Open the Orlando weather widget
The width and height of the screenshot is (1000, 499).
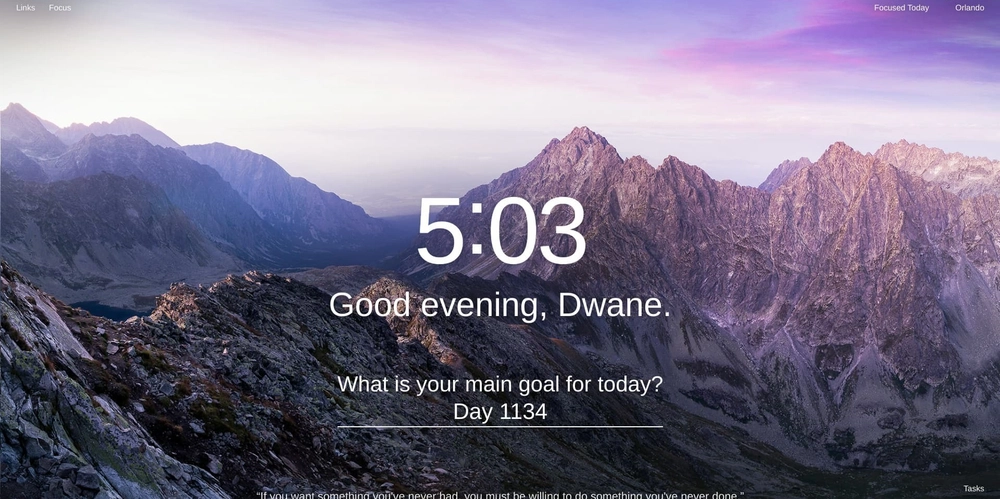969,8
